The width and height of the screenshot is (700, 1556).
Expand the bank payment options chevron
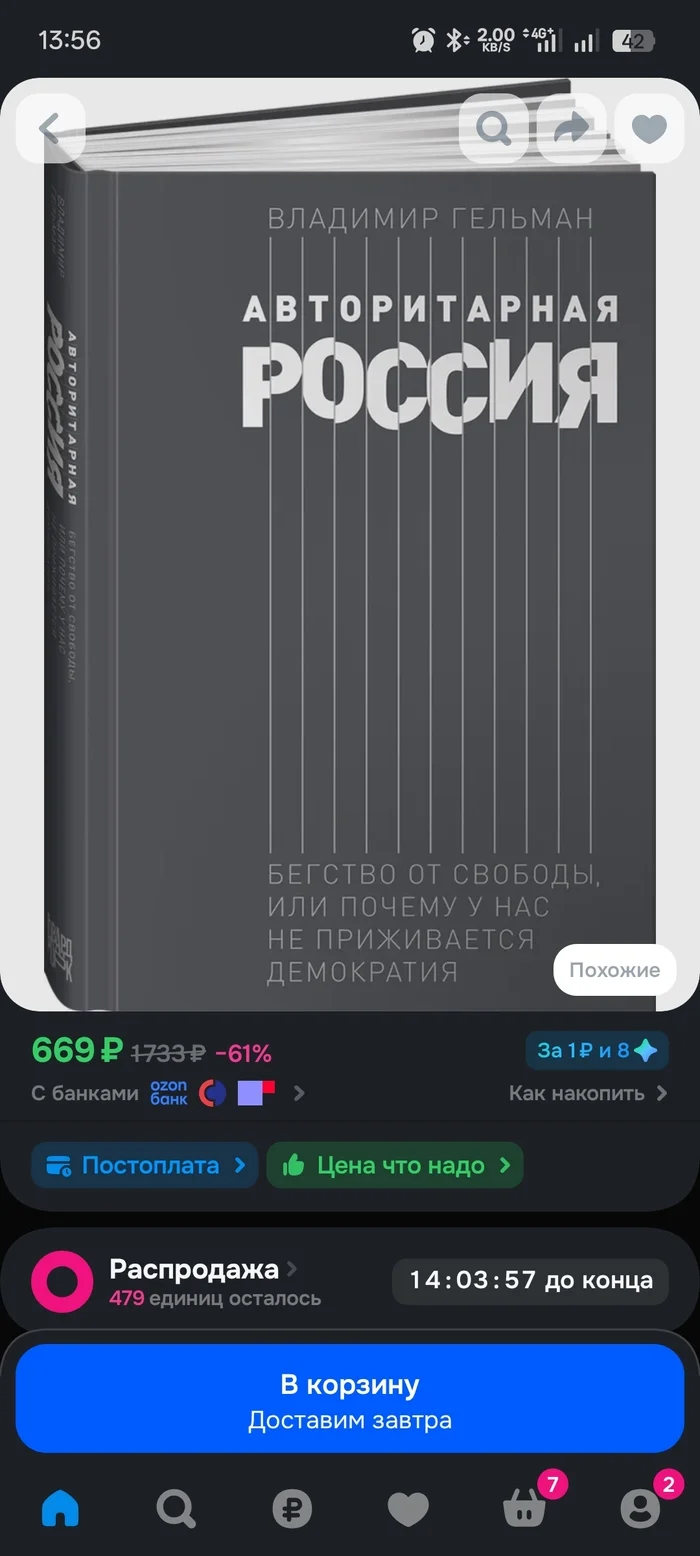[298, 1093]
